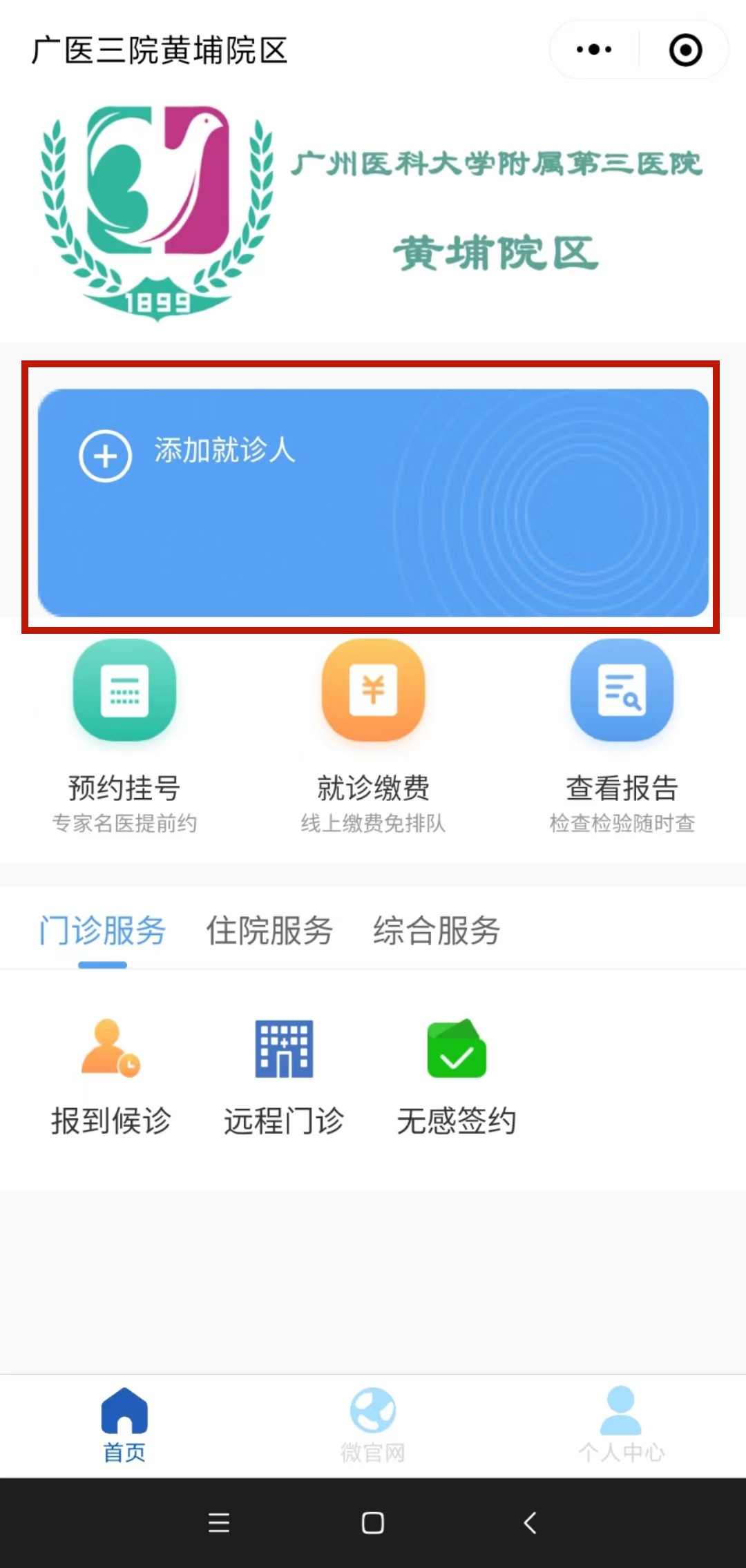Image resolution: width=746 pixels, height=1568 pixels.
Task: Open 报到候诊 check-in
Action: click(x=111, y=1077)
